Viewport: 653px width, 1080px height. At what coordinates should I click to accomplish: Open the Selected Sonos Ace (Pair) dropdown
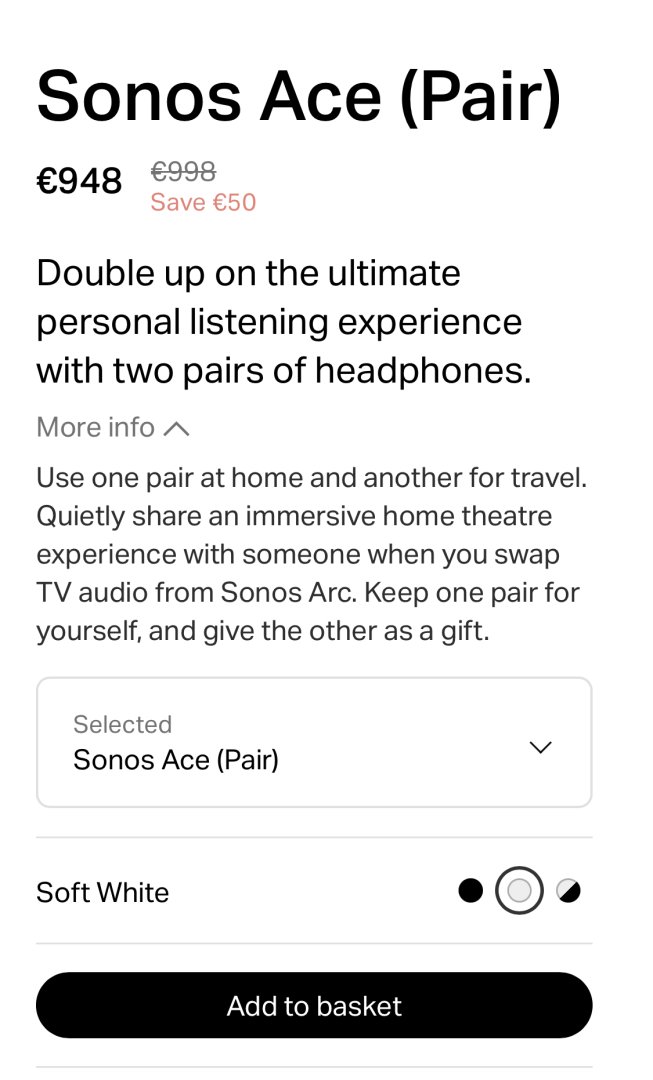314,742
